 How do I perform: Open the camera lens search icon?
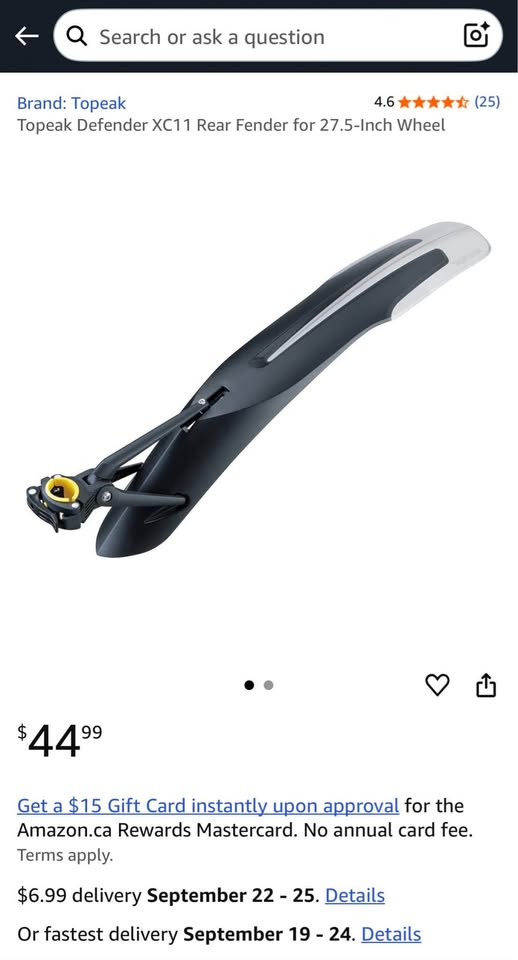pos(476,36)
